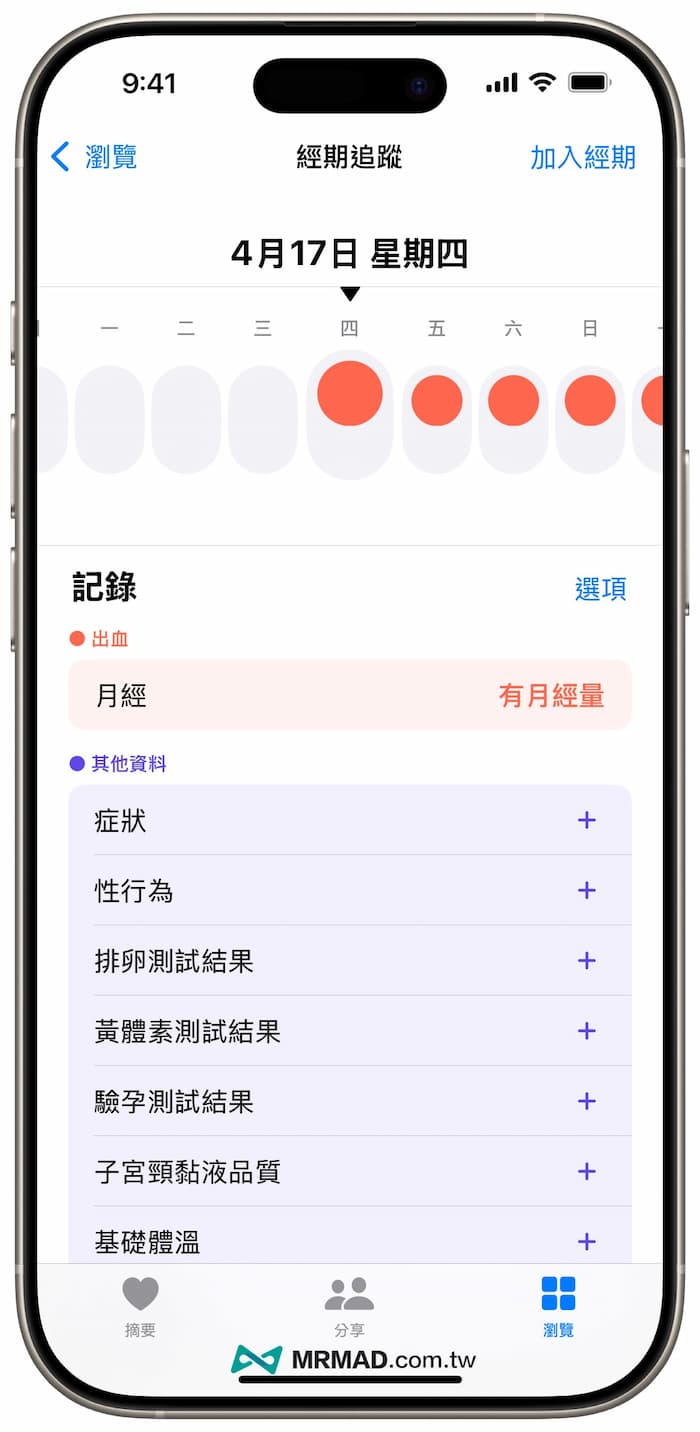The width and height of the screenshot is (700, 1432).
Task: Open the 月經 bleeding row
Action: coord(349,695)
